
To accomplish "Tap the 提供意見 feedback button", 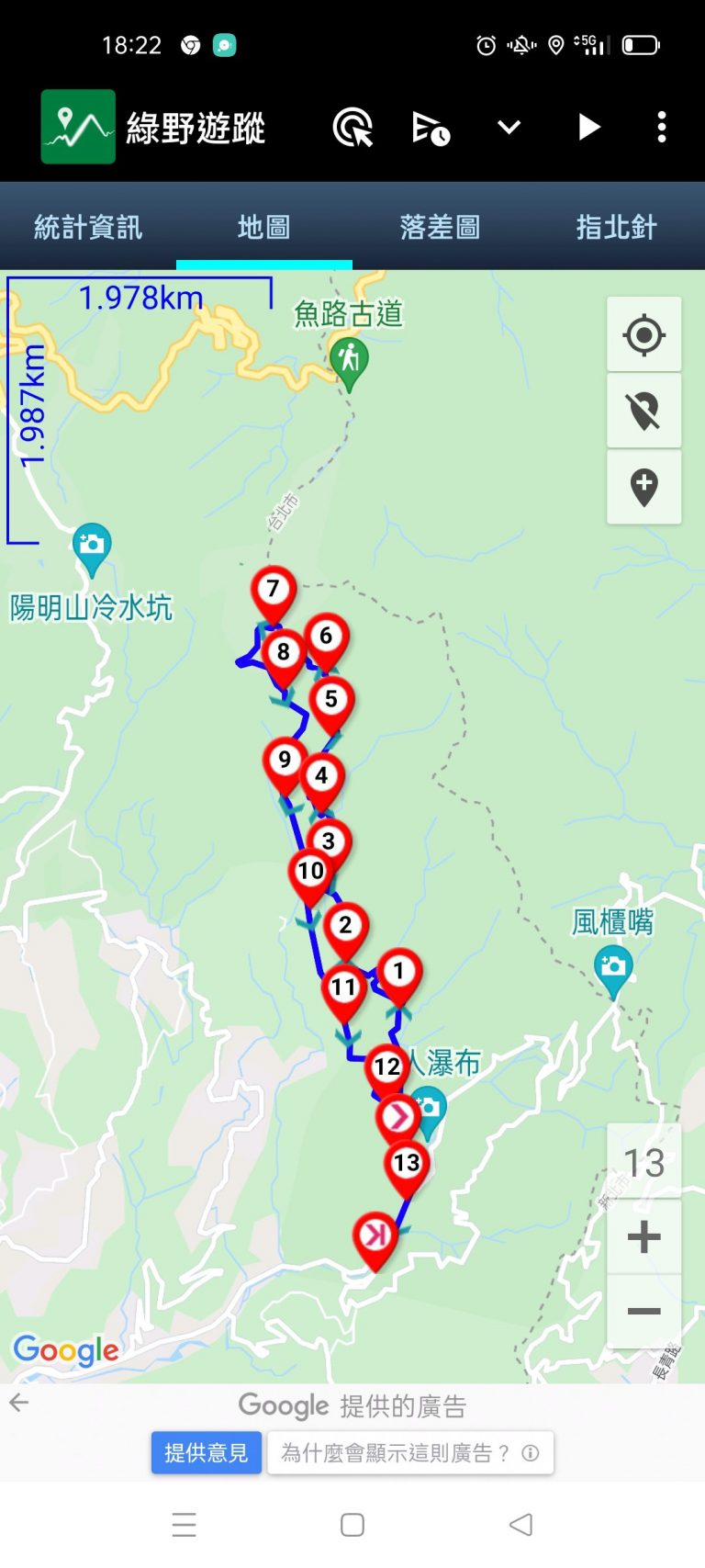I will coord(207,1452).
